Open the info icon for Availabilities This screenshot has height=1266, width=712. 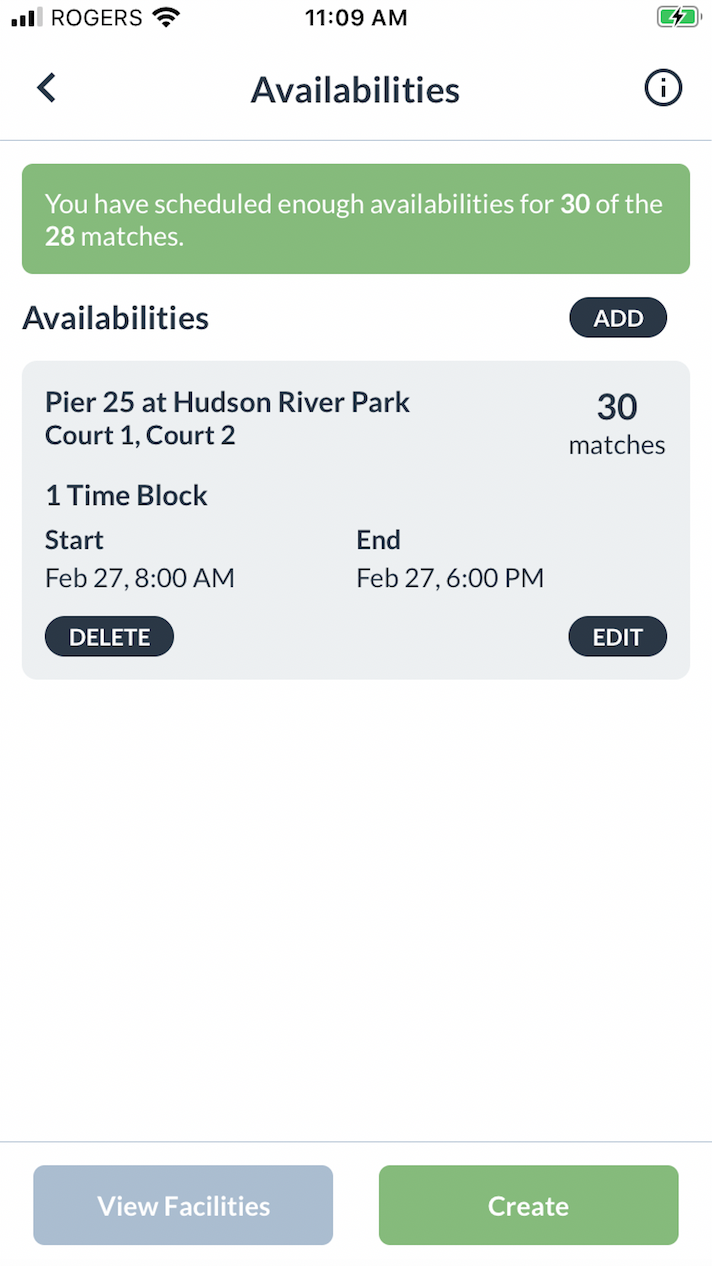[x=662, y=88]
